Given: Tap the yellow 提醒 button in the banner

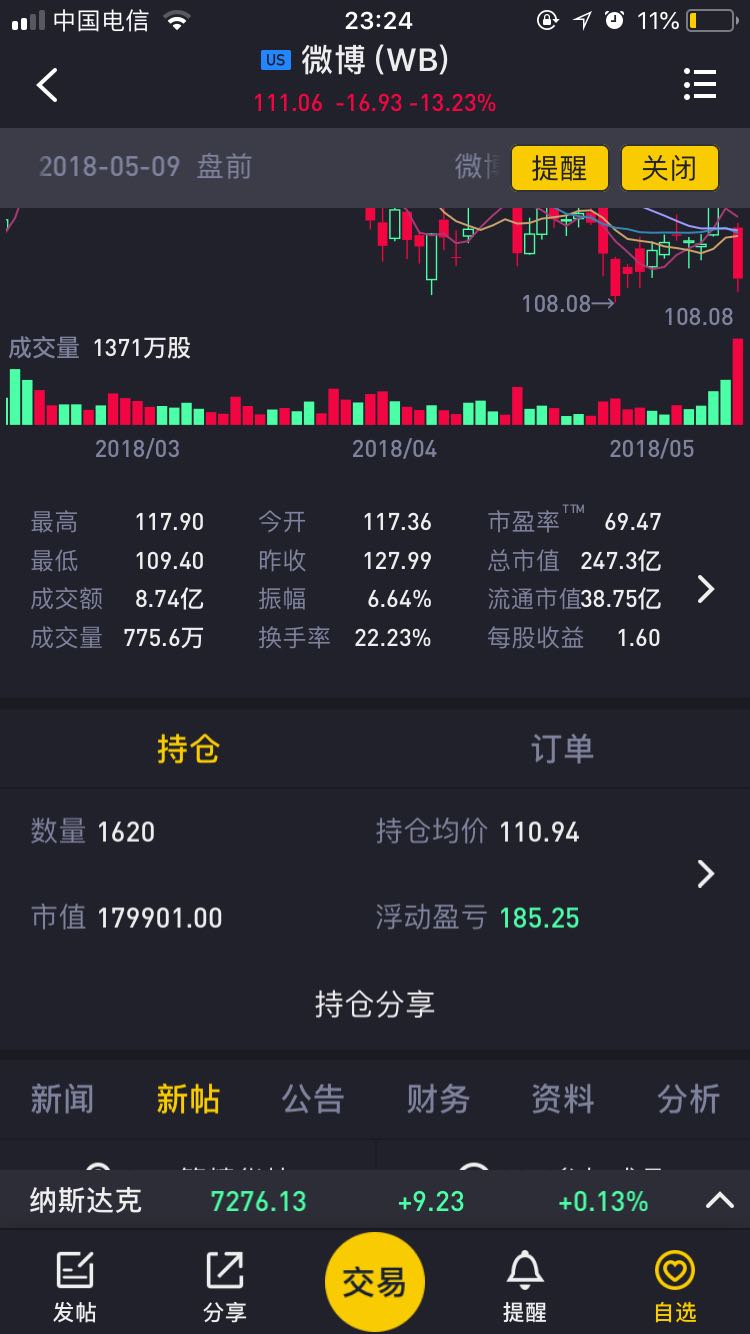Looking at the screenshot, I should (x=560, y=168).
